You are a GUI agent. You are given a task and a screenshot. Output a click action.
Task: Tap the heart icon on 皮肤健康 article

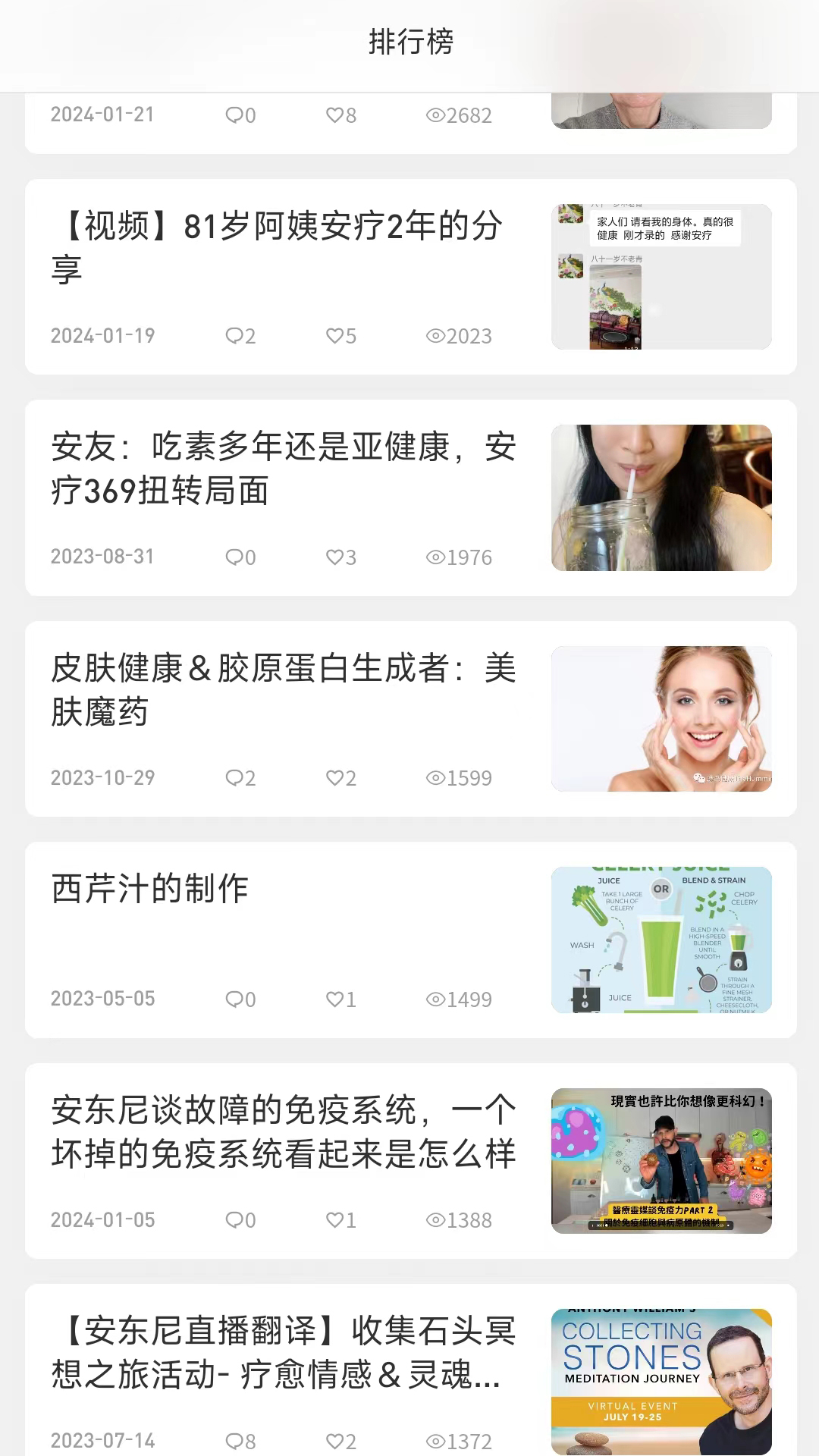pos(334,778)
